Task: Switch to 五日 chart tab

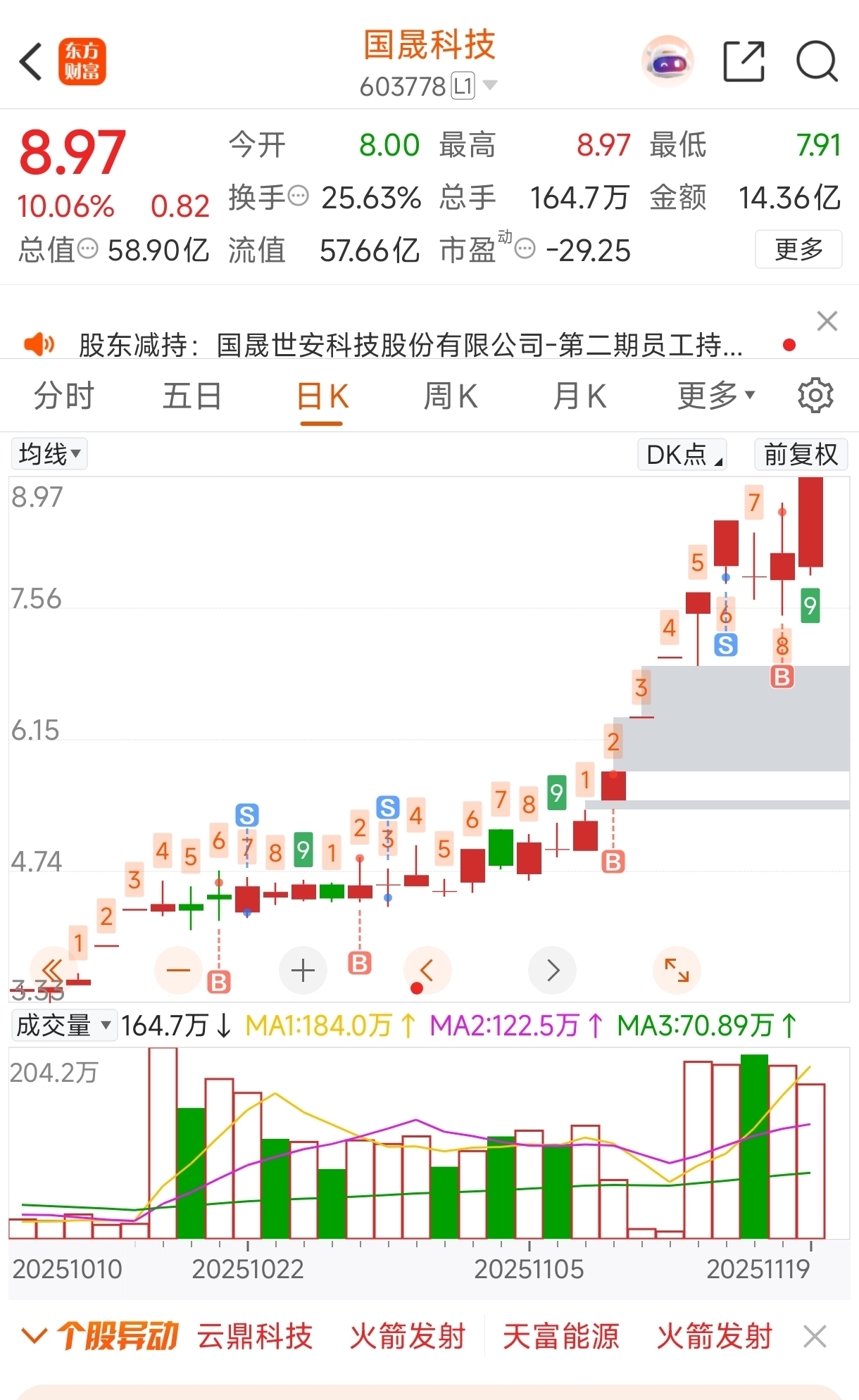Action: point(192,396)
